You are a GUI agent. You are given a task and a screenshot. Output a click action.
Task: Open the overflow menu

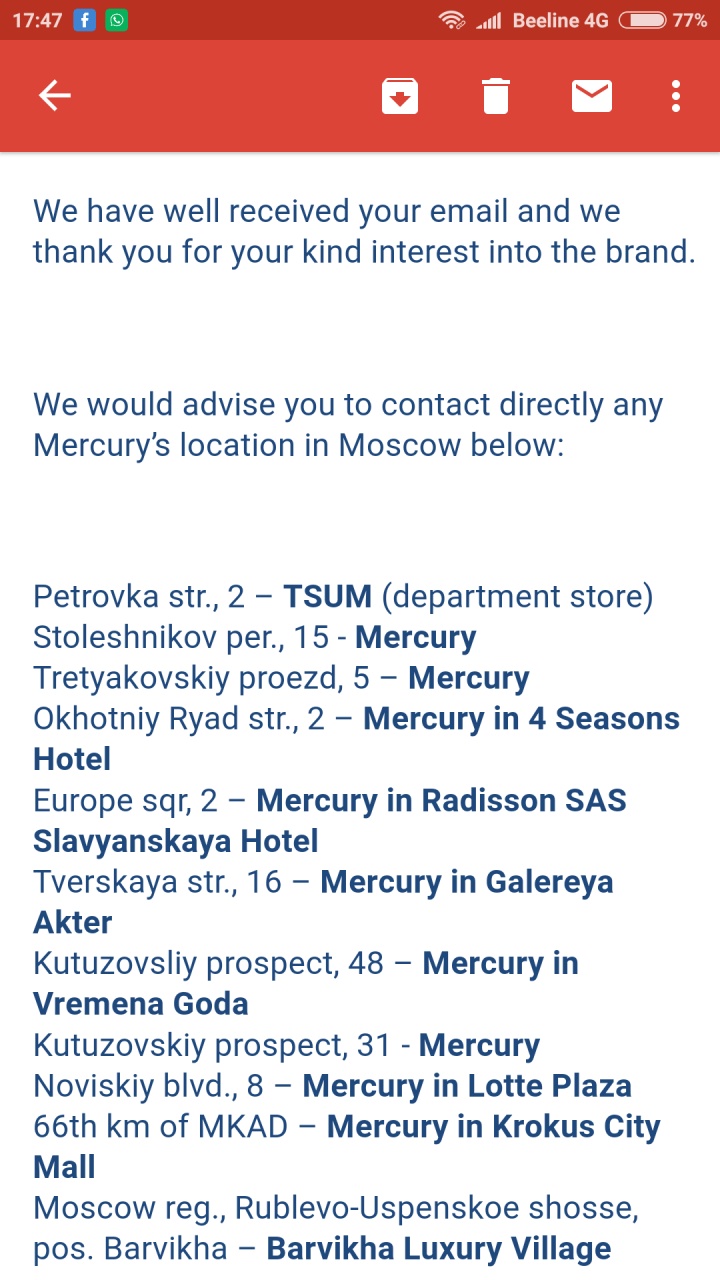677,96
